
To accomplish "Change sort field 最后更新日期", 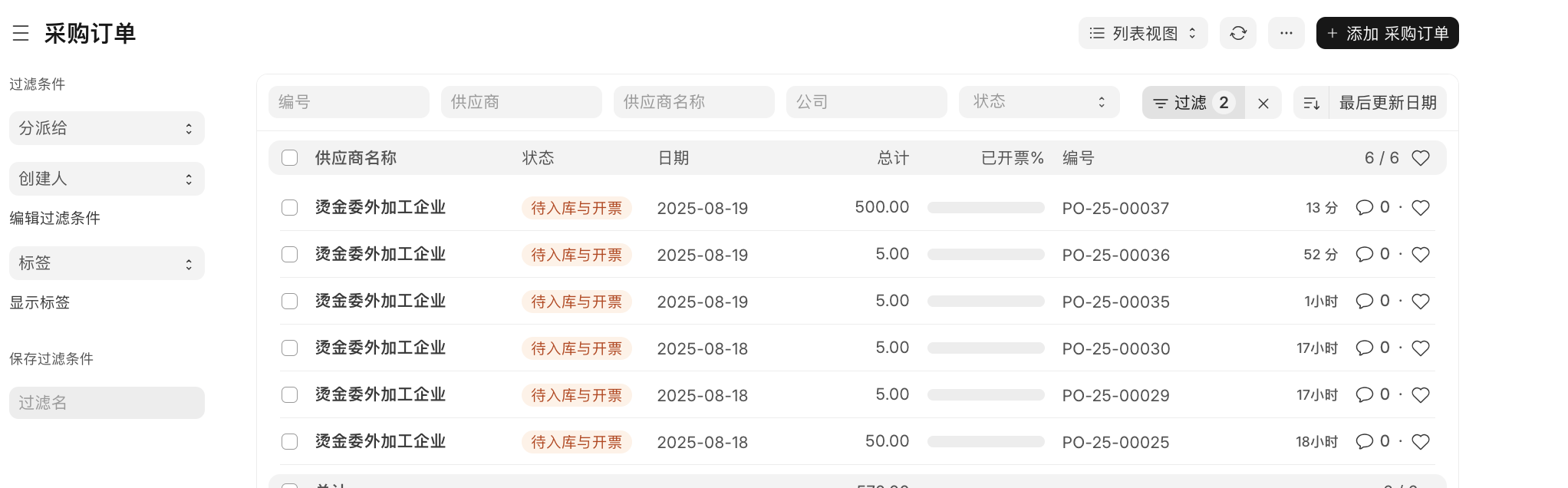I will coord(1387,103).
